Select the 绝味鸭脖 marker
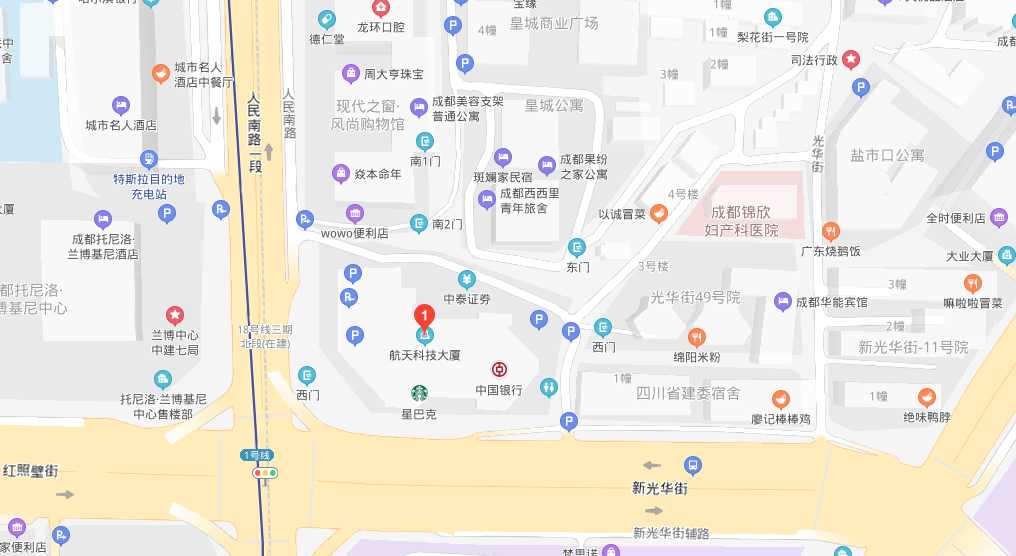The image size is (1016, 556). click(x=927, y=397)
